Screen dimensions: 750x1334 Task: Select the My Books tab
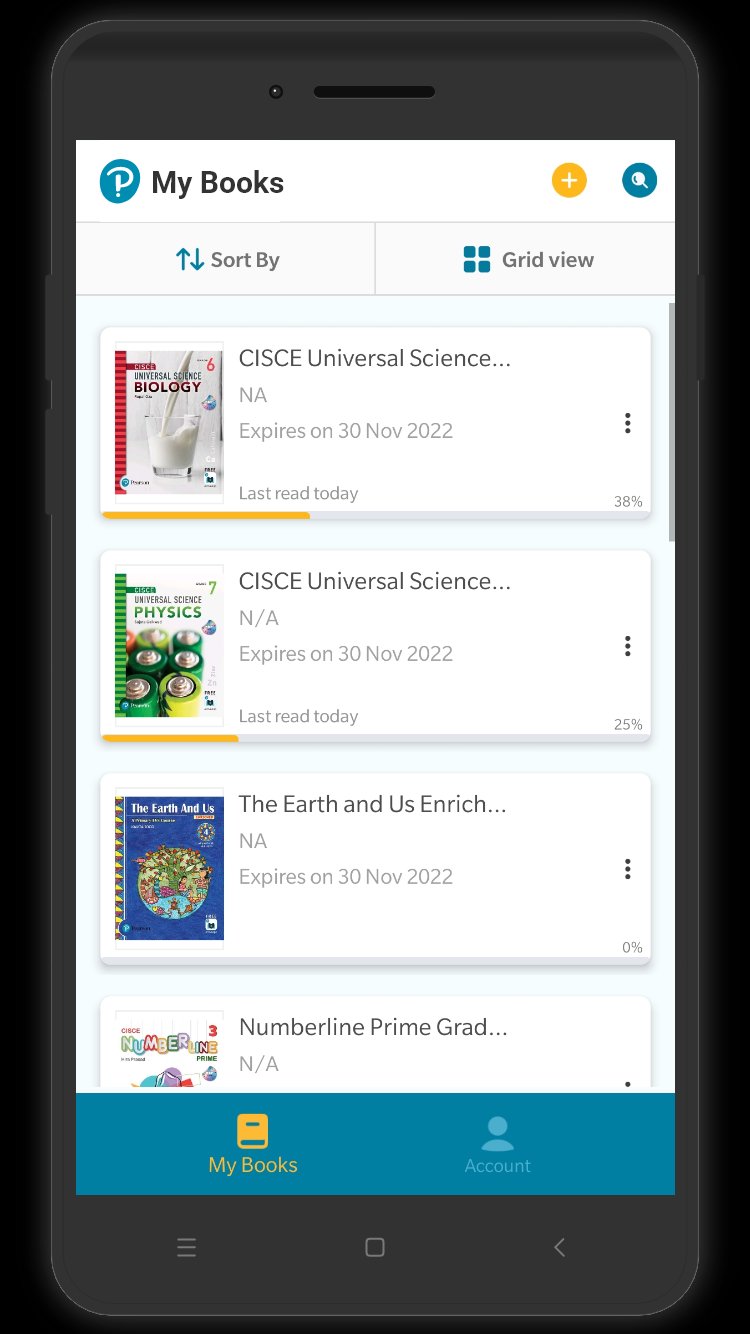[x=253, y=1145]
